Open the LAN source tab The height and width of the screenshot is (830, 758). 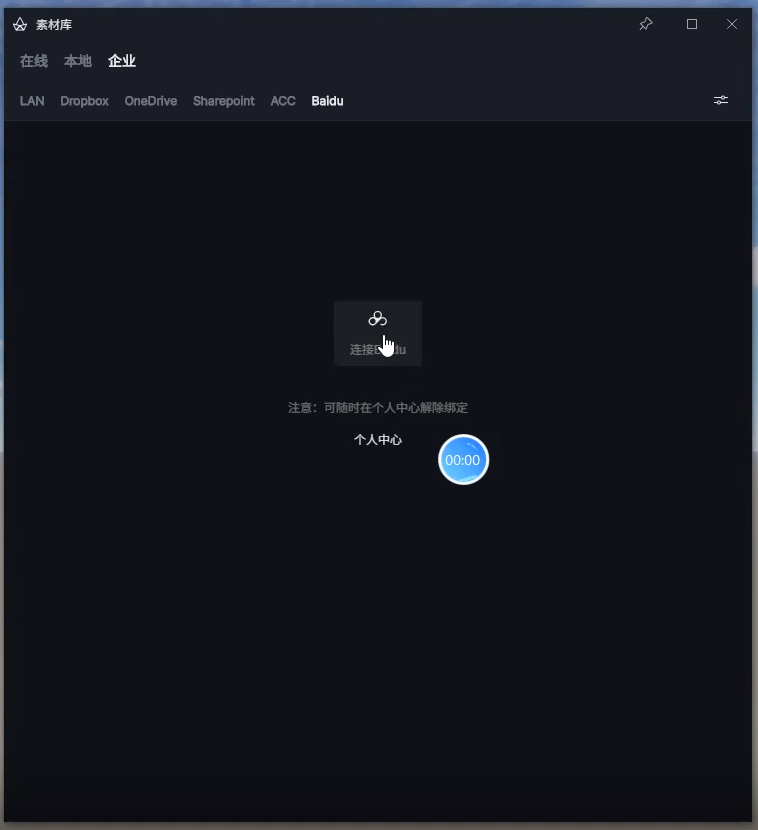pyautogui.click(x=32, y=101)
